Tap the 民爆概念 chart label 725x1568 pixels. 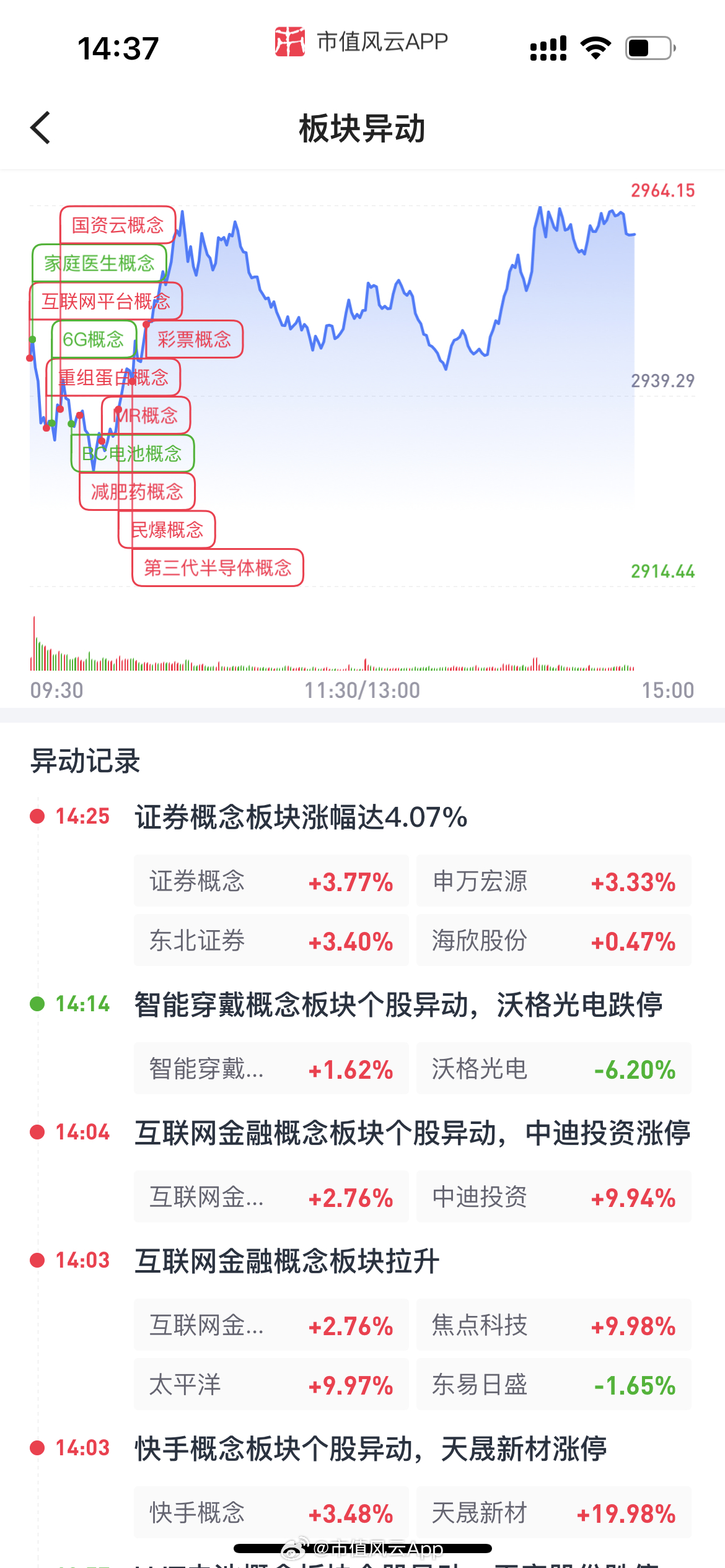tap(167, 529)
